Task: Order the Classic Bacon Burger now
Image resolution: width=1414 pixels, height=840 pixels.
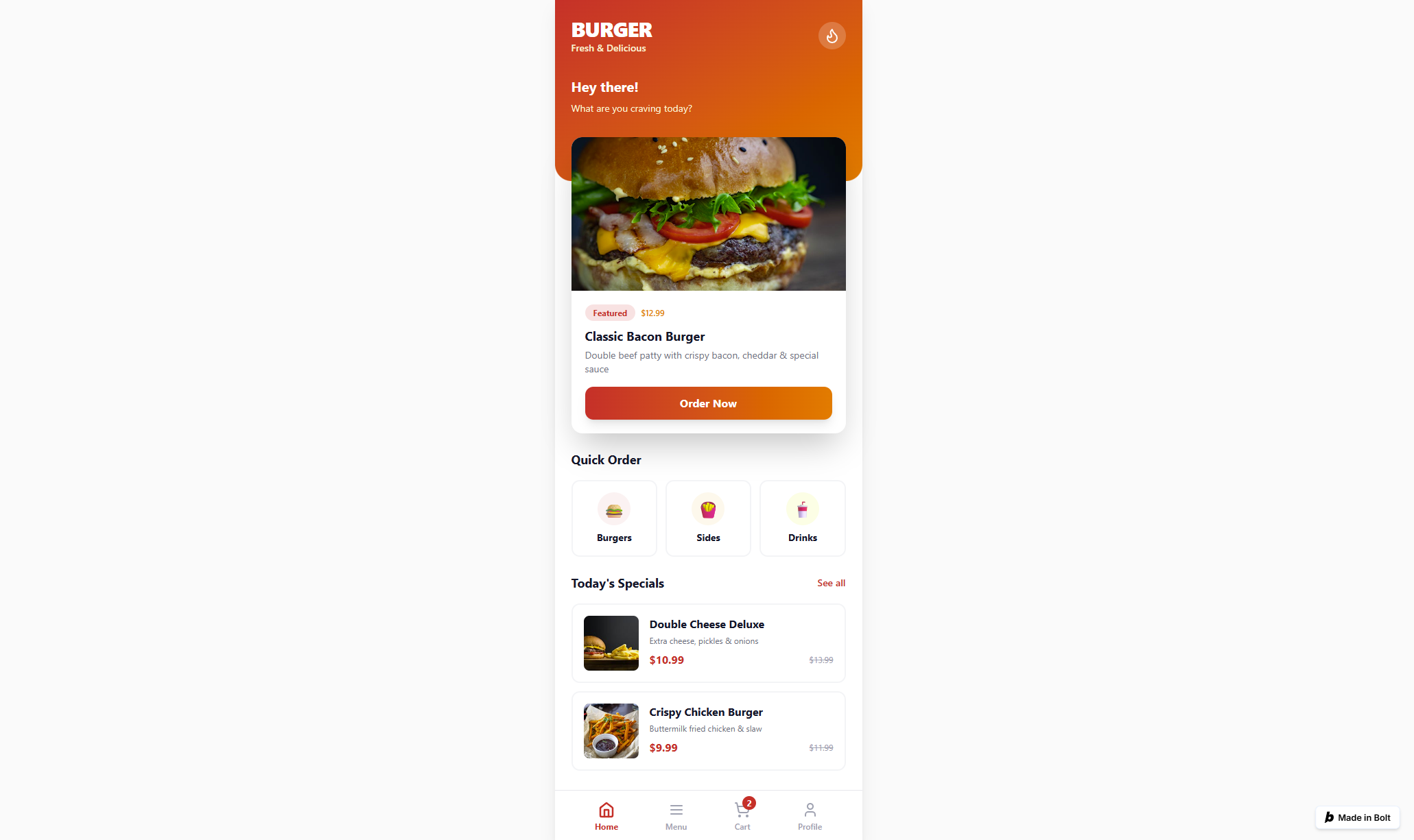Action: tap(708, 403)
